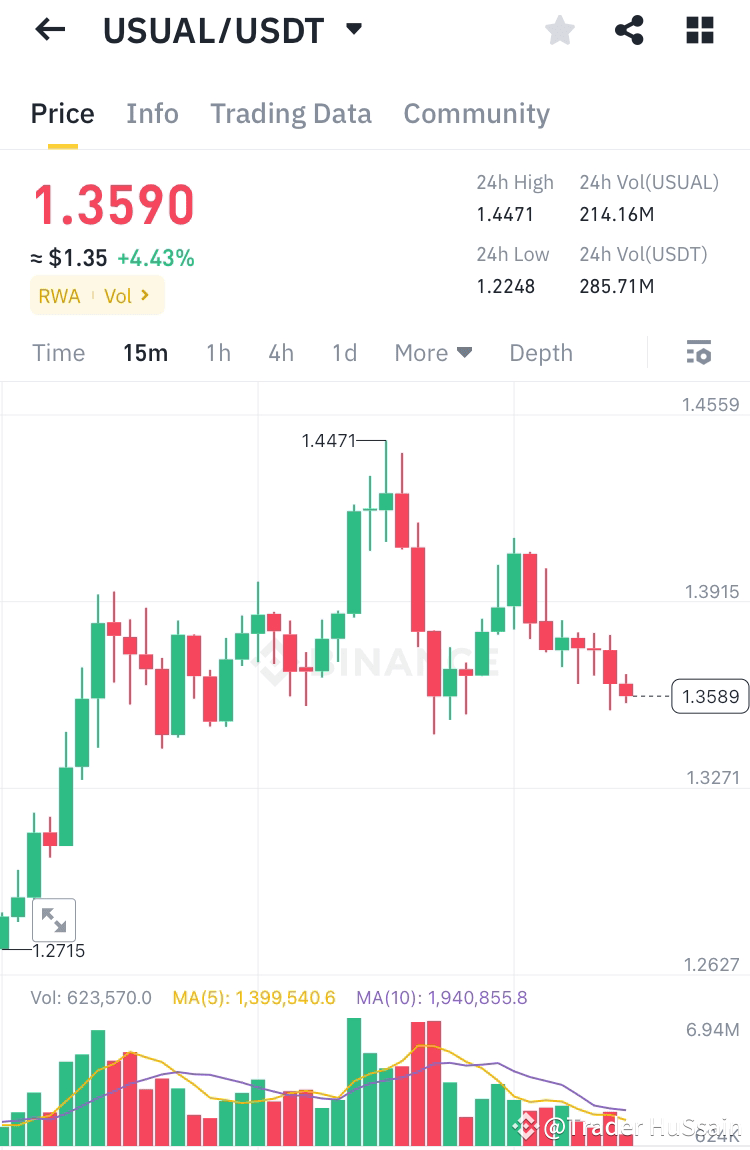Open chart indicator settings icon

pyautogui.click(x=698, y=352)
